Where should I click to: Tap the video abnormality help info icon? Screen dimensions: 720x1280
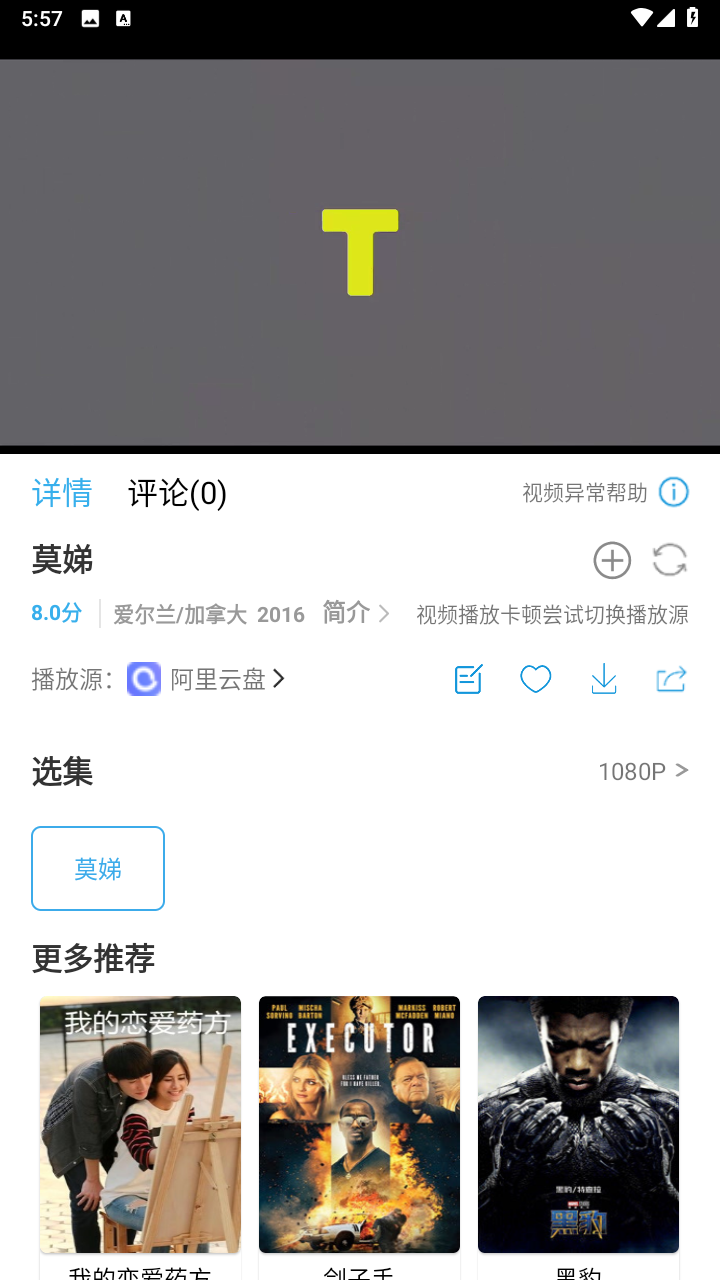pyautogui.click(x=675, y=492)
